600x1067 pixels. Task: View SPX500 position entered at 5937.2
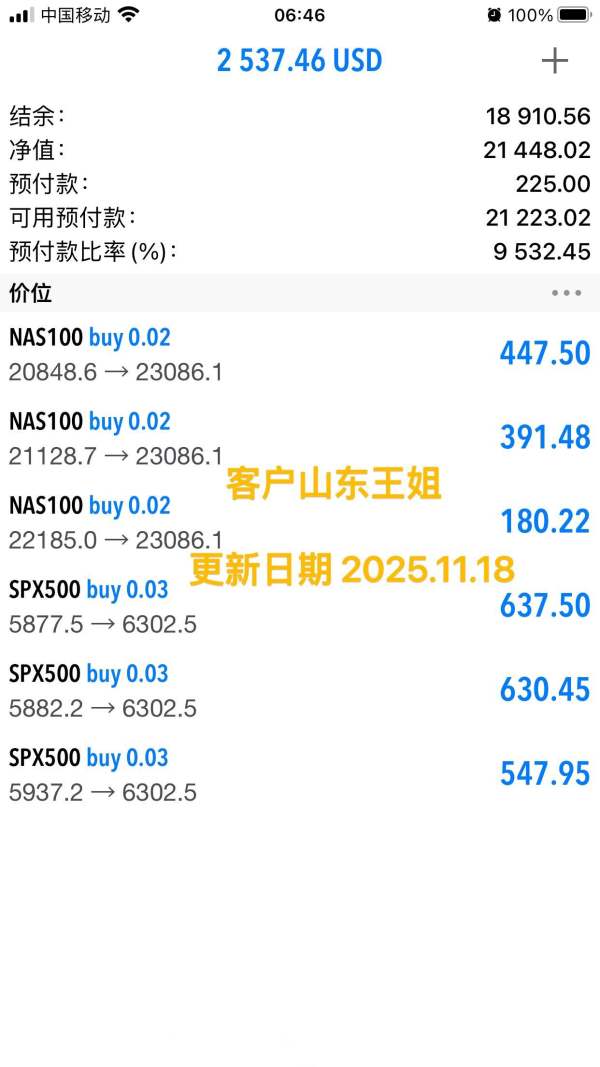pos(300,774)
